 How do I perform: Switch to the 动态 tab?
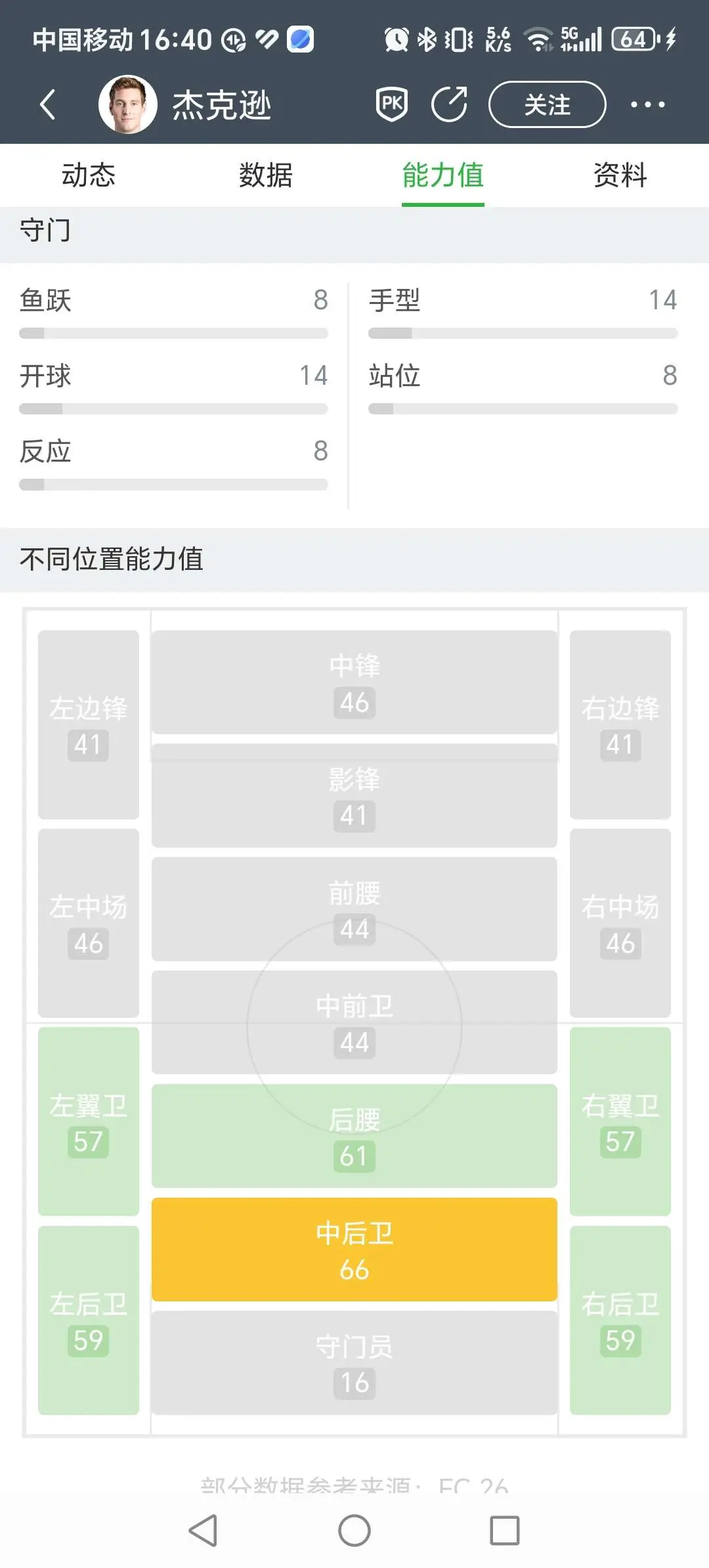click(x=89, y=175)
